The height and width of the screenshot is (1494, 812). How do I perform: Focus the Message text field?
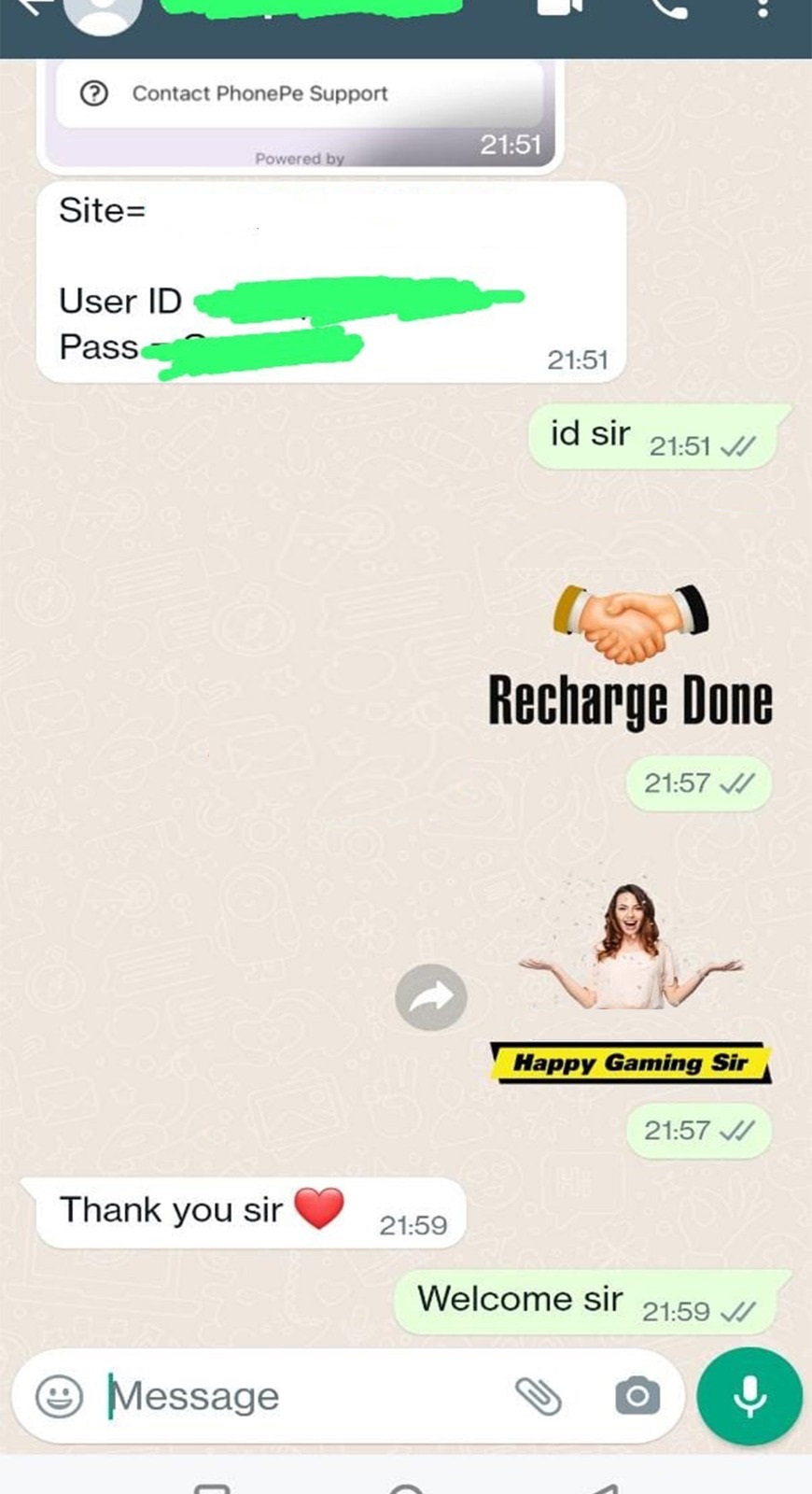[x=299, y=1397]
